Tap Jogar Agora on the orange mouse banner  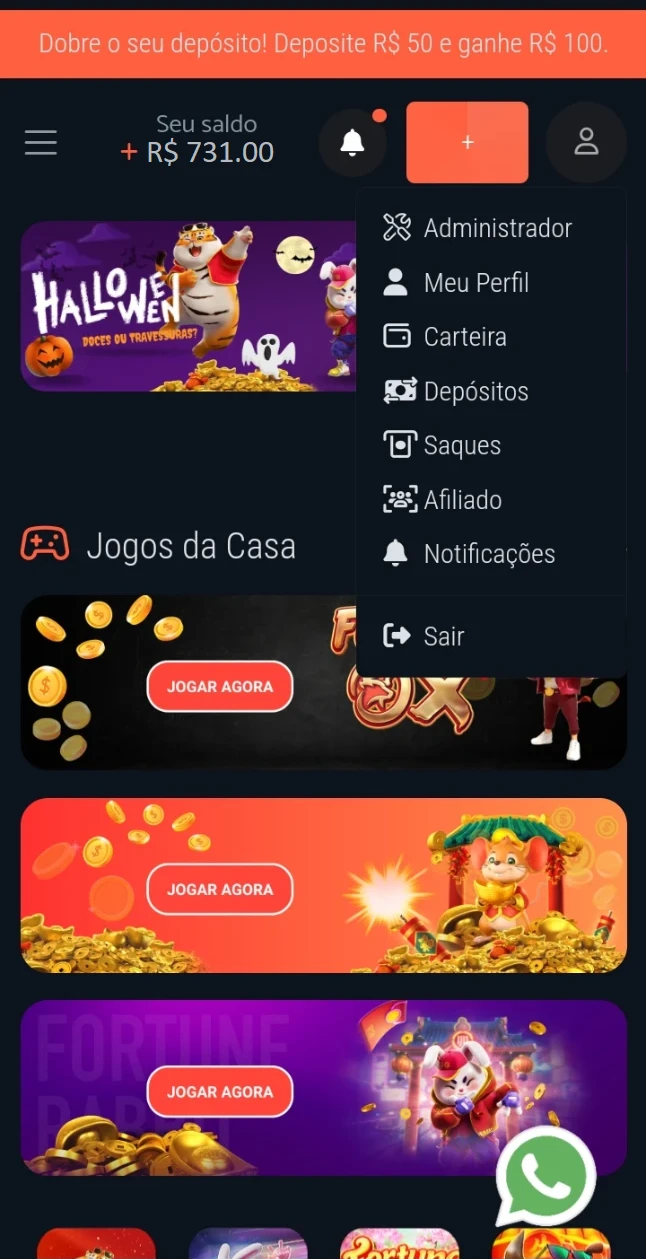click(220, 889)
